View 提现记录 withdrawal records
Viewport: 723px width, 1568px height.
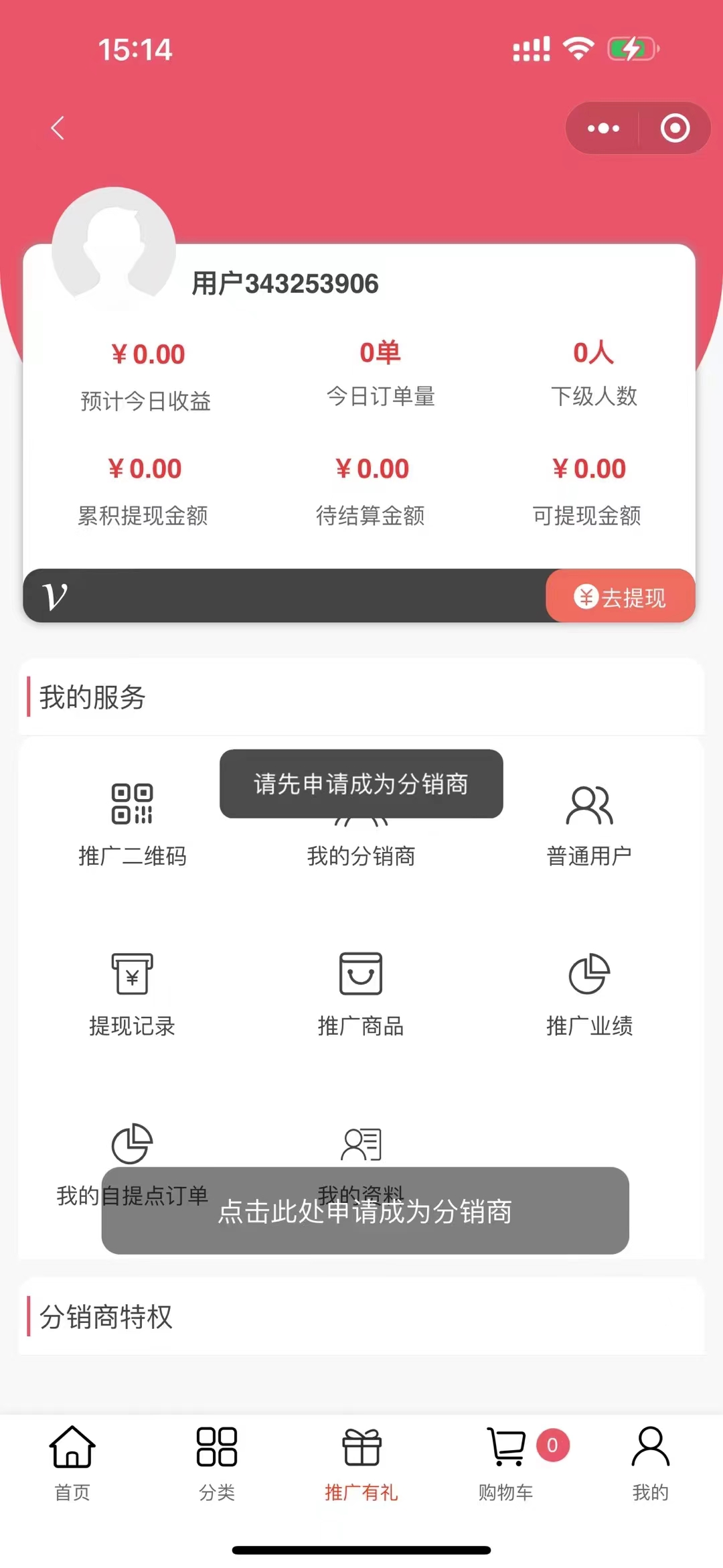(x=132, y=995)
